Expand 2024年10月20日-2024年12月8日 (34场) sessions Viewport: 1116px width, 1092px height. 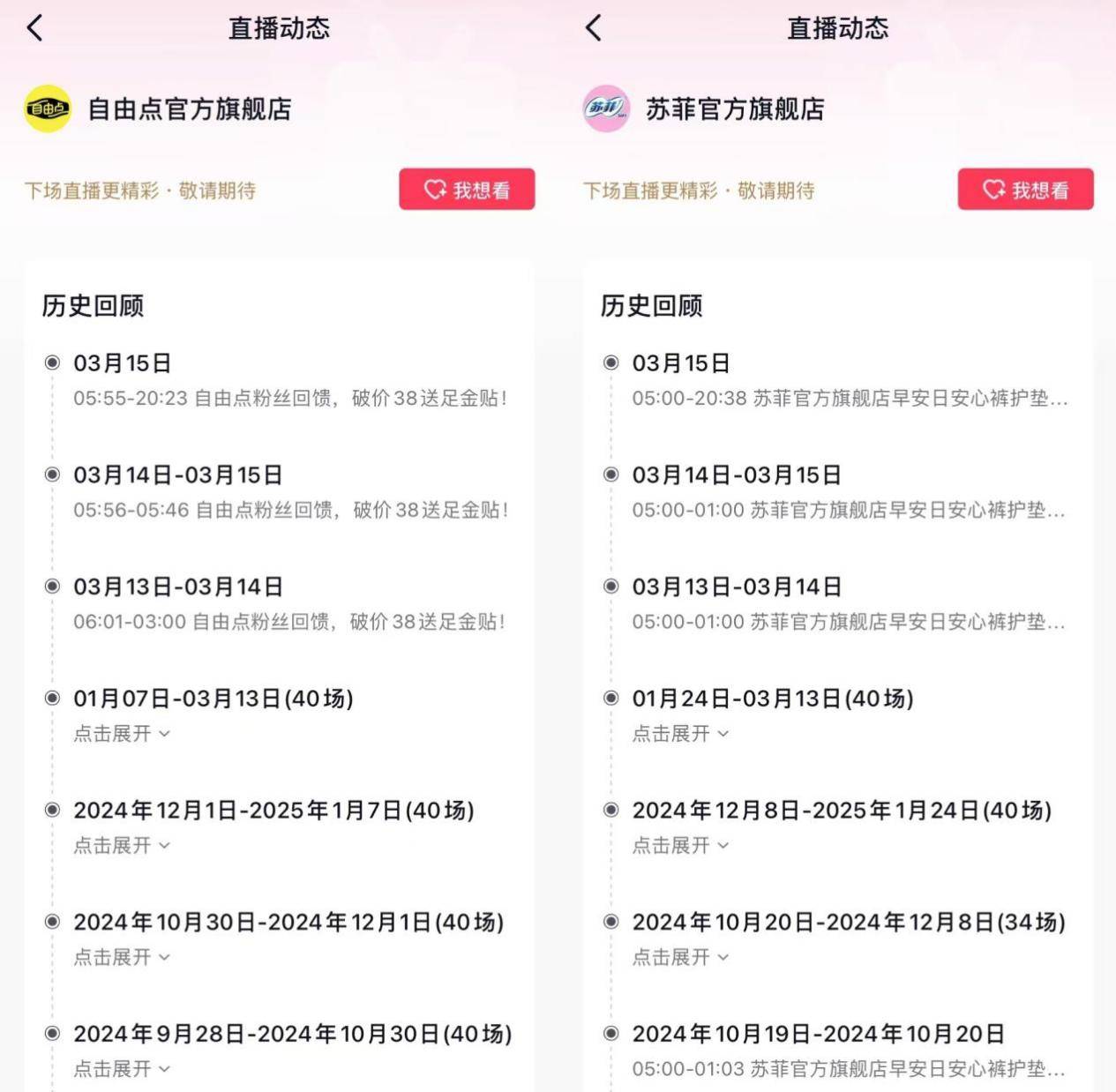[x=680, y=957]
